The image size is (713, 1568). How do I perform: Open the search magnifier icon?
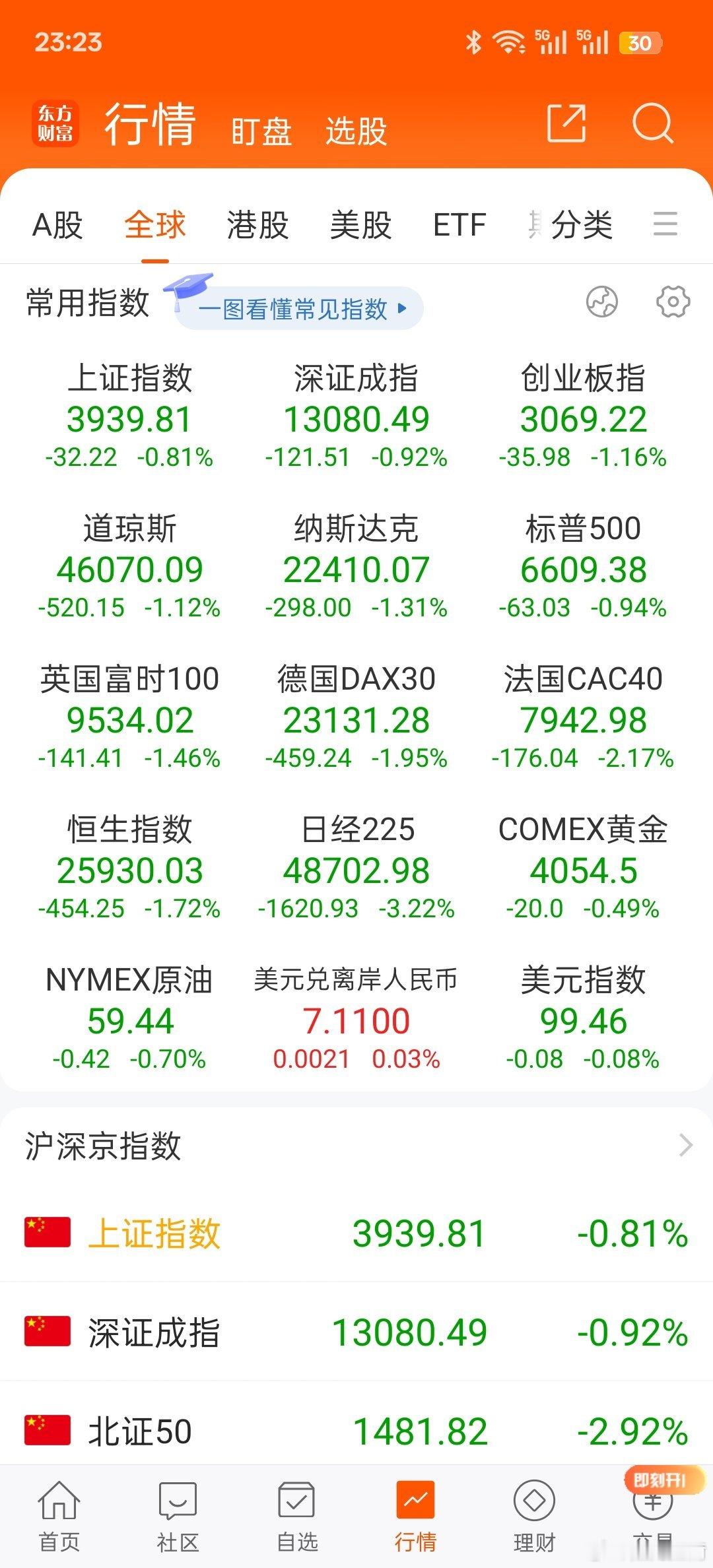pyautogui.click(x=652, y=123)
